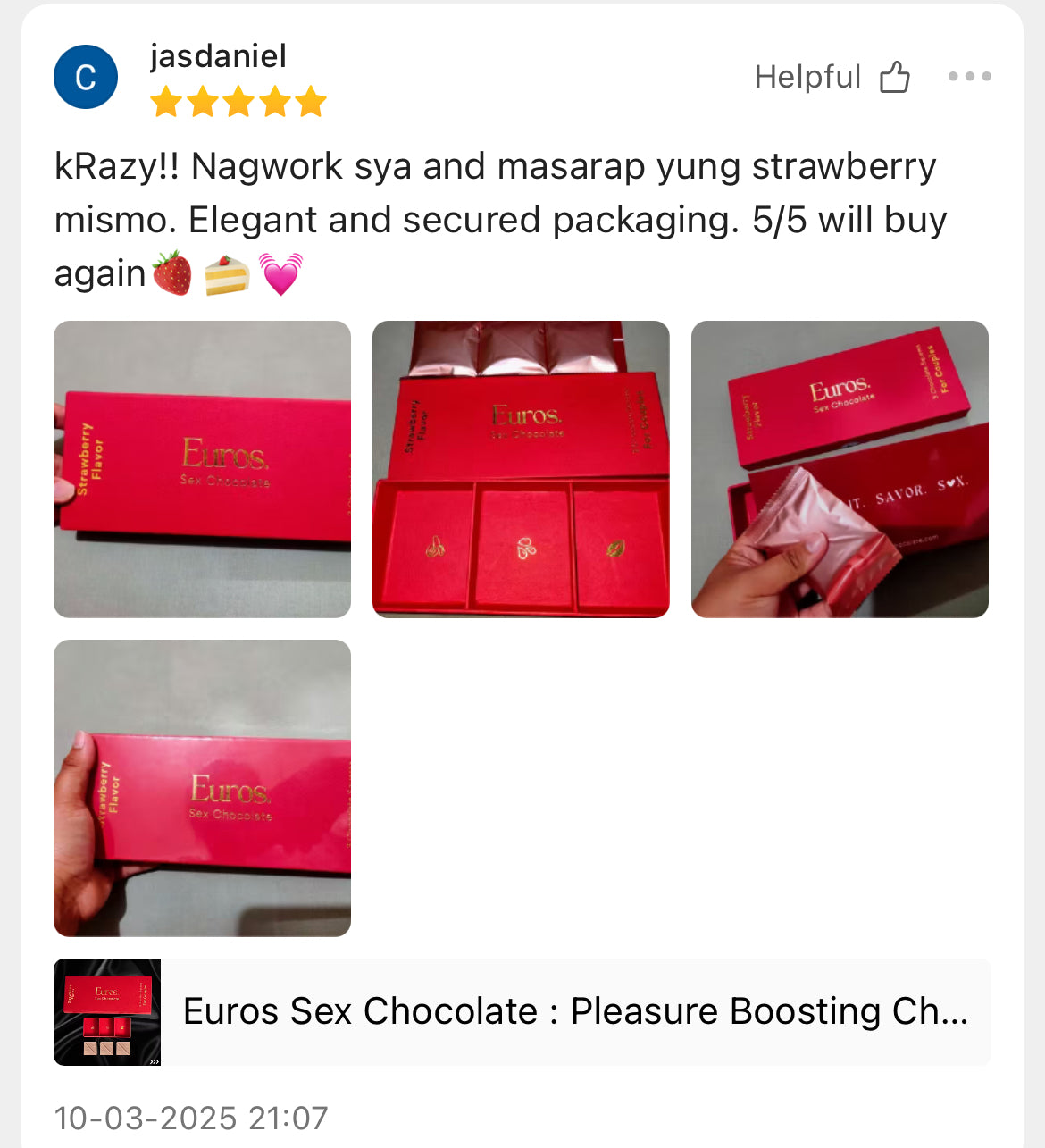The image size is (1045, 1148).
Task: View third review photo with pink sachet
Action: (840, 469)
